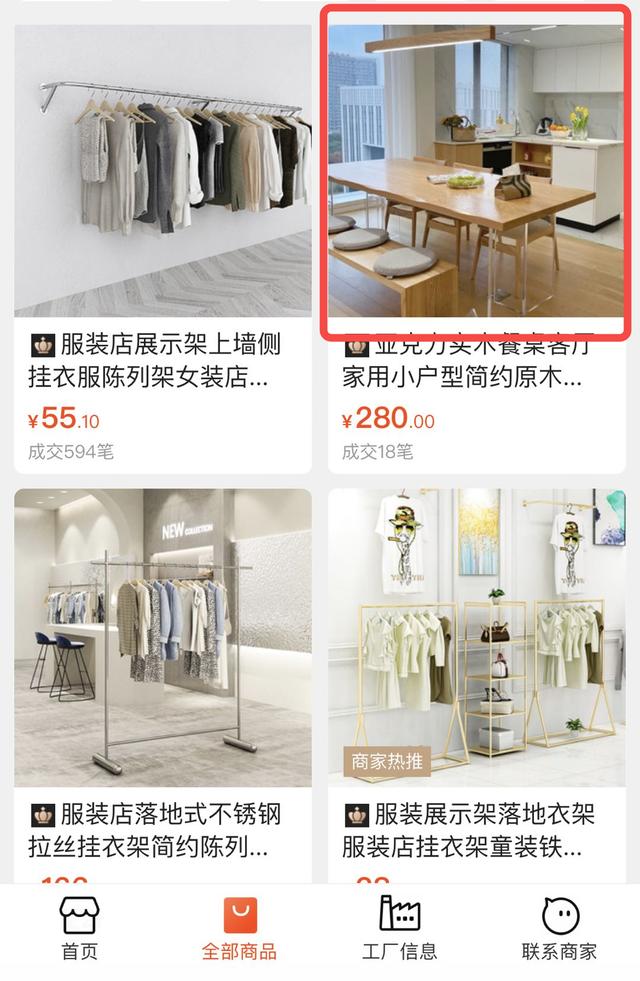Select the 全部商品 tab
The height and width of the screenshot is (981, 640).
click(240, 930)
